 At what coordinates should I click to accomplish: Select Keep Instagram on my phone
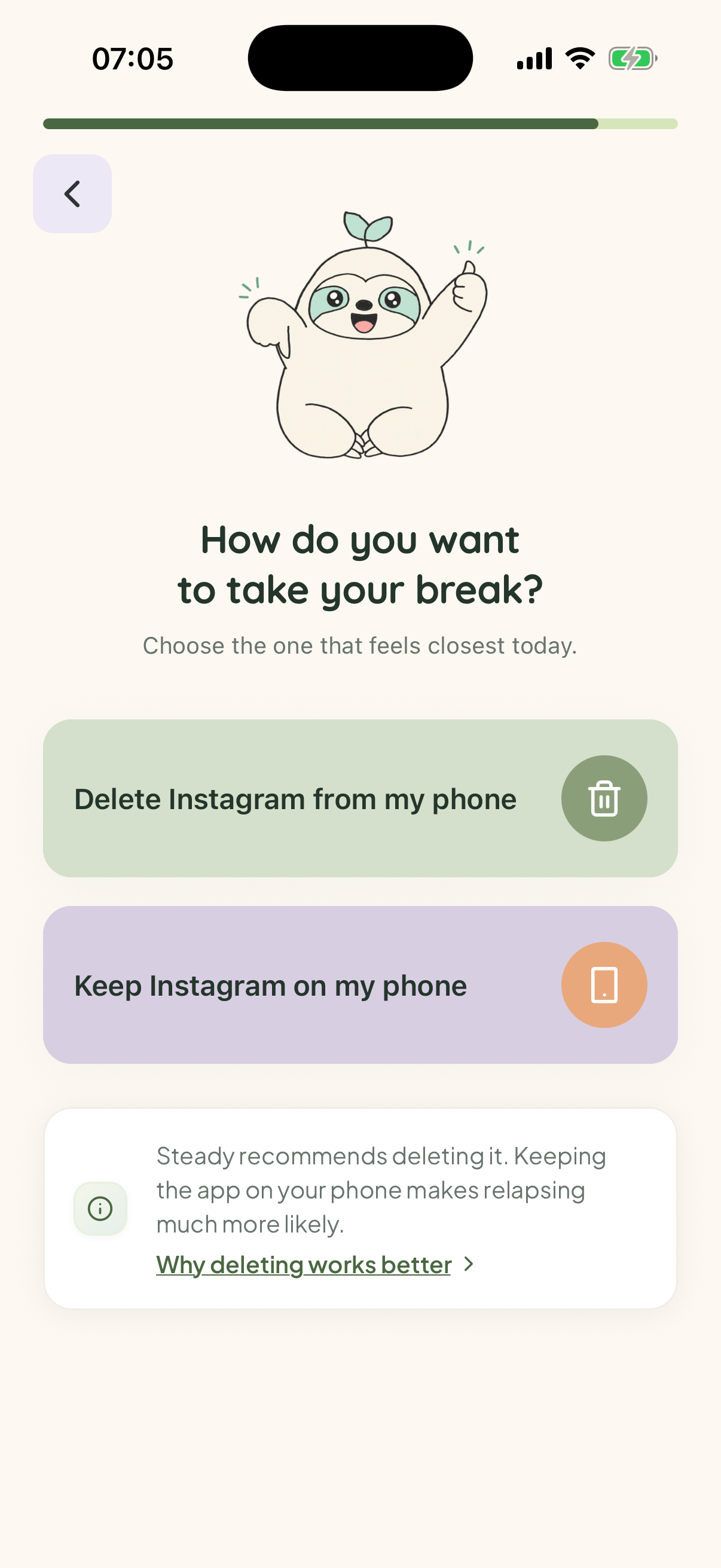coord(360,985)
